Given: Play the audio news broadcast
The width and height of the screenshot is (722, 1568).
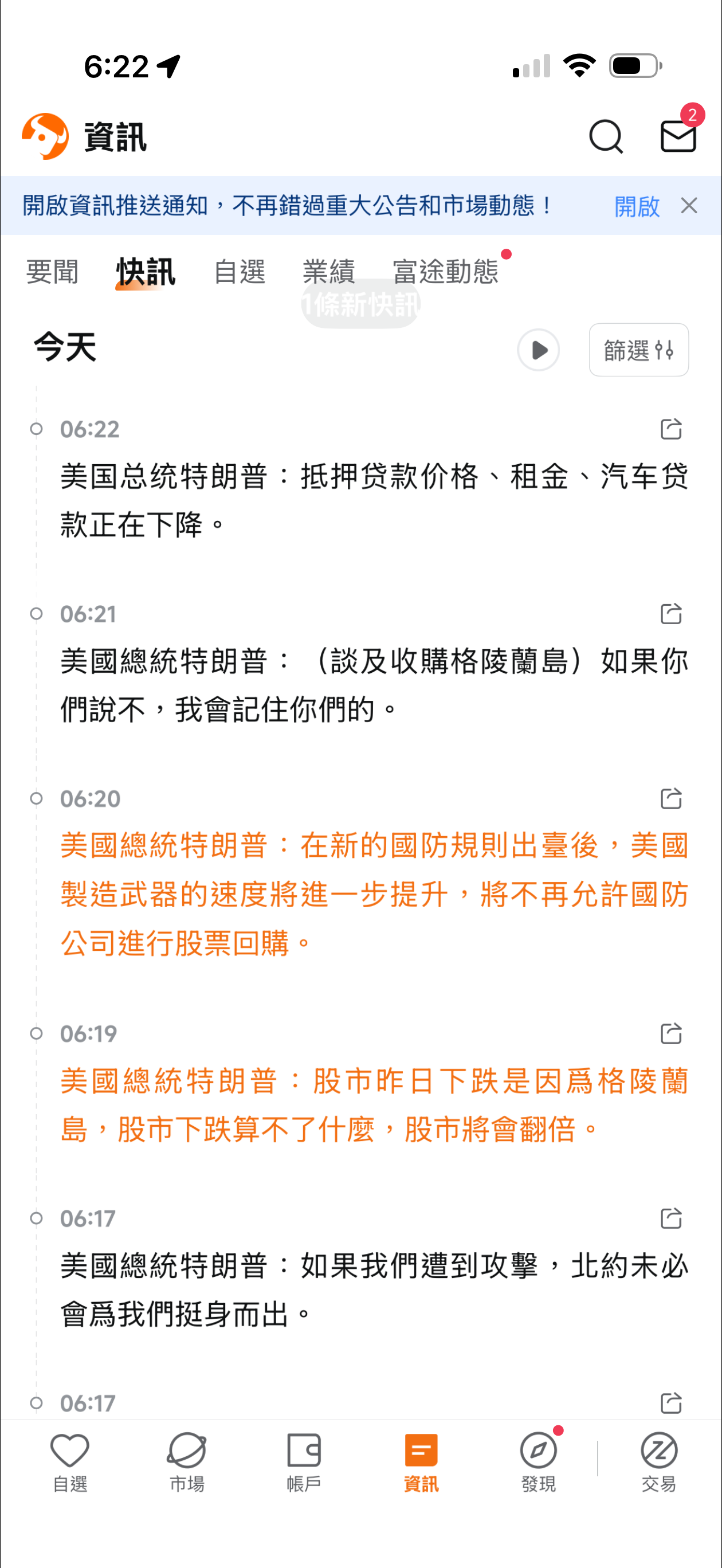Looking at the screenshot, I should [538, 350].
